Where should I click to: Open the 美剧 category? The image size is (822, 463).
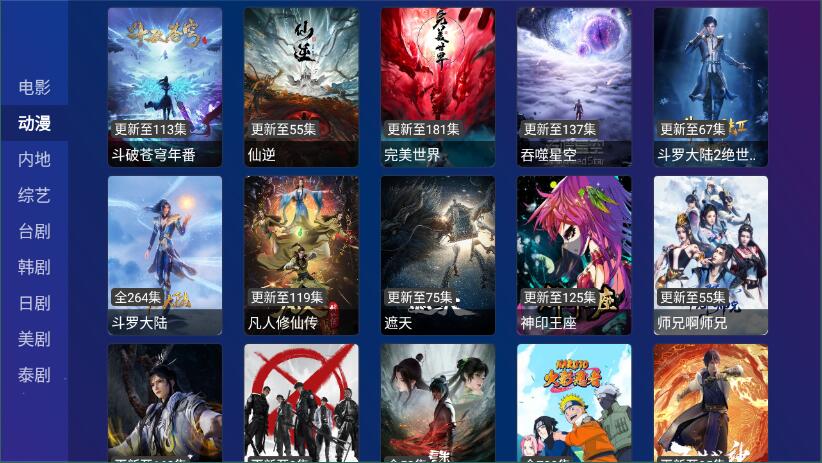34,339
